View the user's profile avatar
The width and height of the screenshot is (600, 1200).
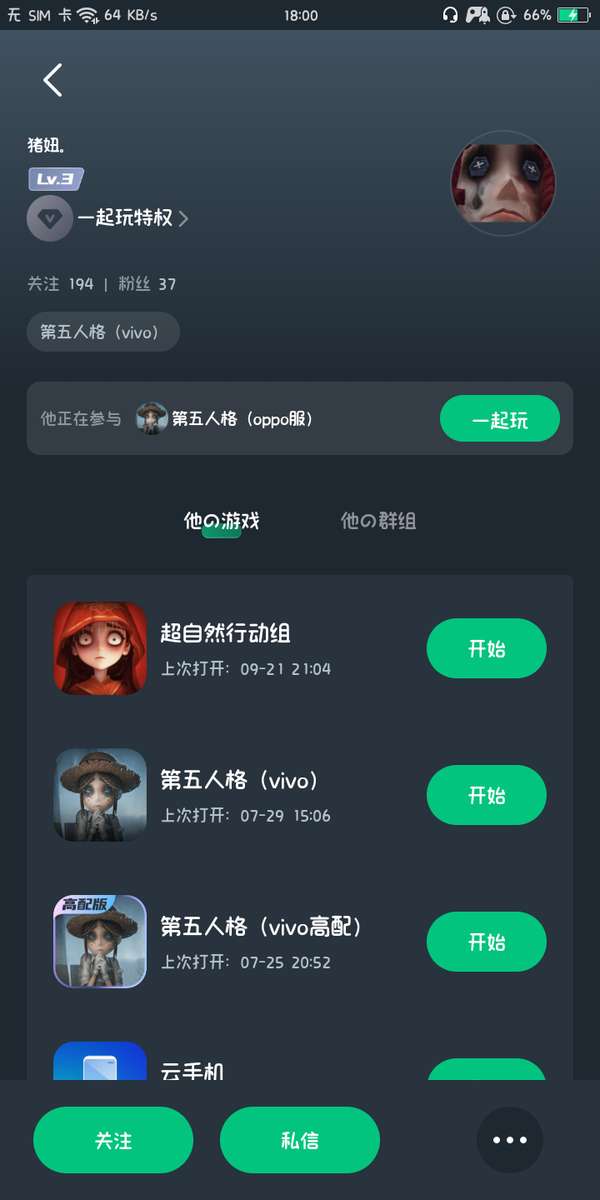click(x=502, y=184)
